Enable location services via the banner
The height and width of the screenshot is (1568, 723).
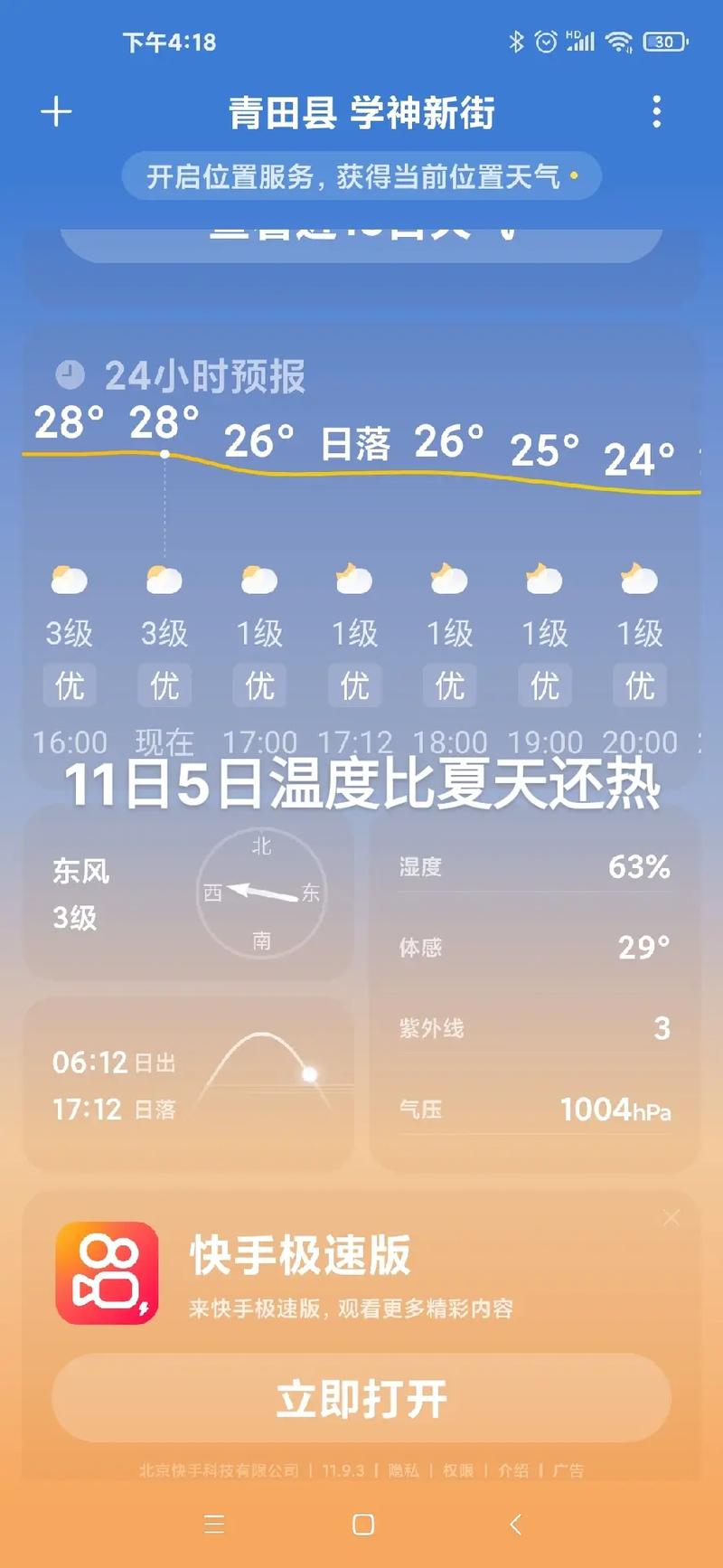(361, 177)
